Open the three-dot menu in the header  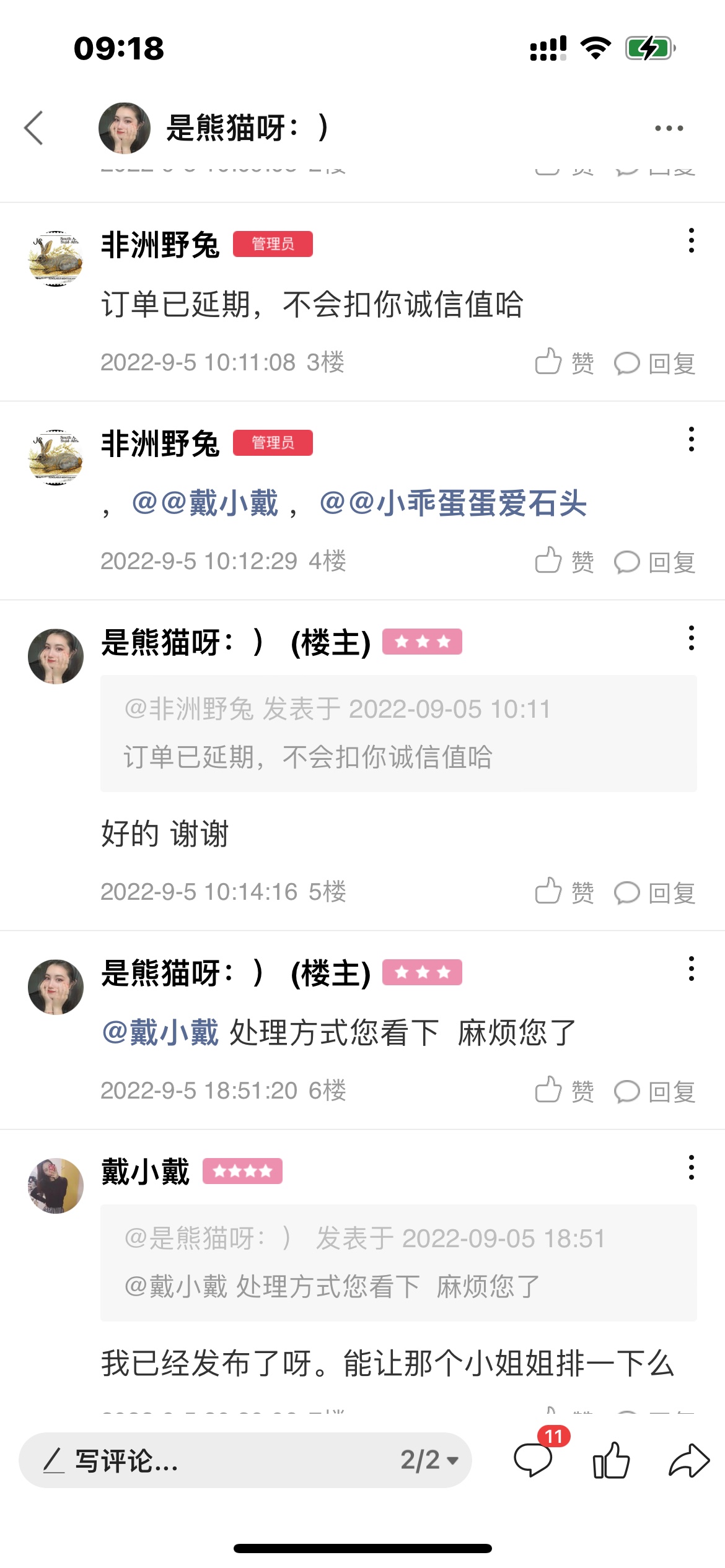(x=669, y=128)
